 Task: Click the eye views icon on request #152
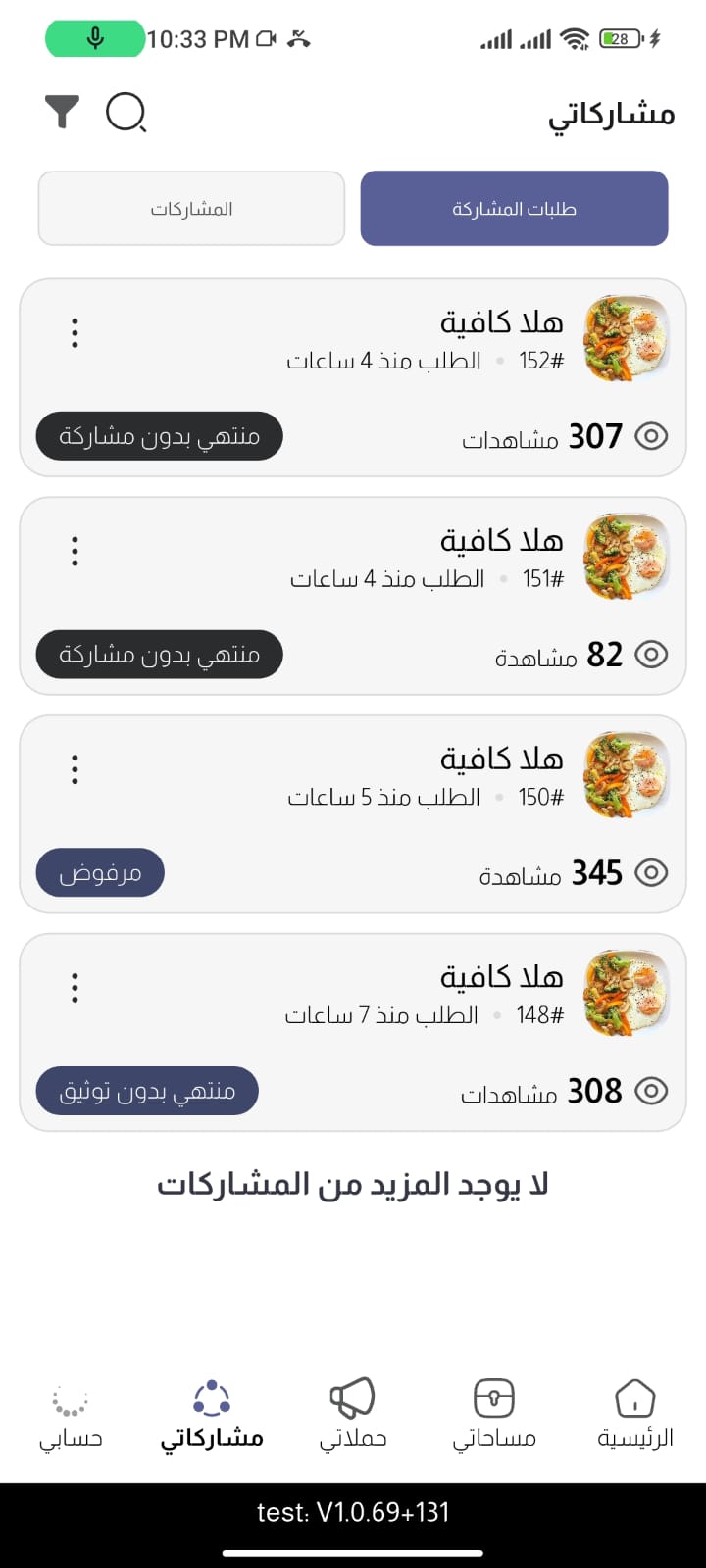(x=650, y=435)
